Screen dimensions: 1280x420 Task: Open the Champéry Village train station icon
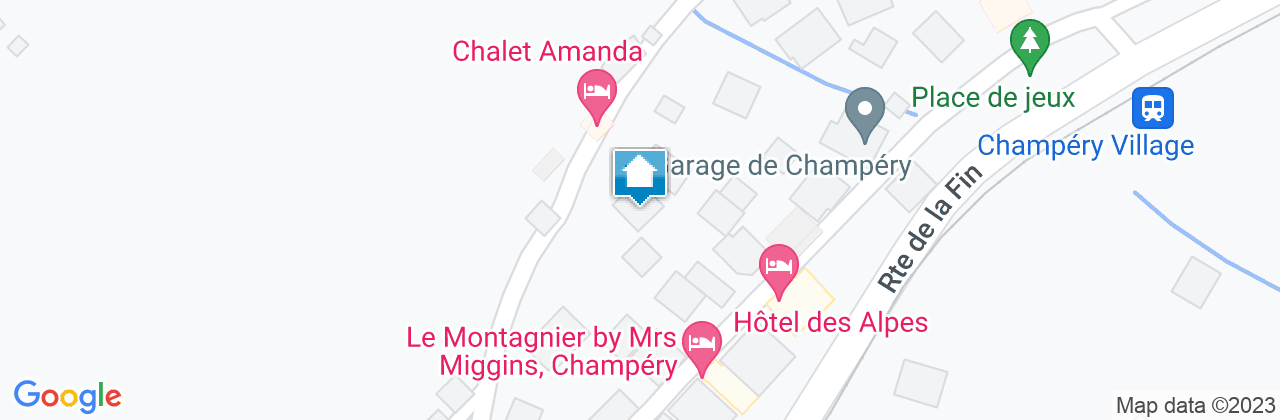[1154, 106]
